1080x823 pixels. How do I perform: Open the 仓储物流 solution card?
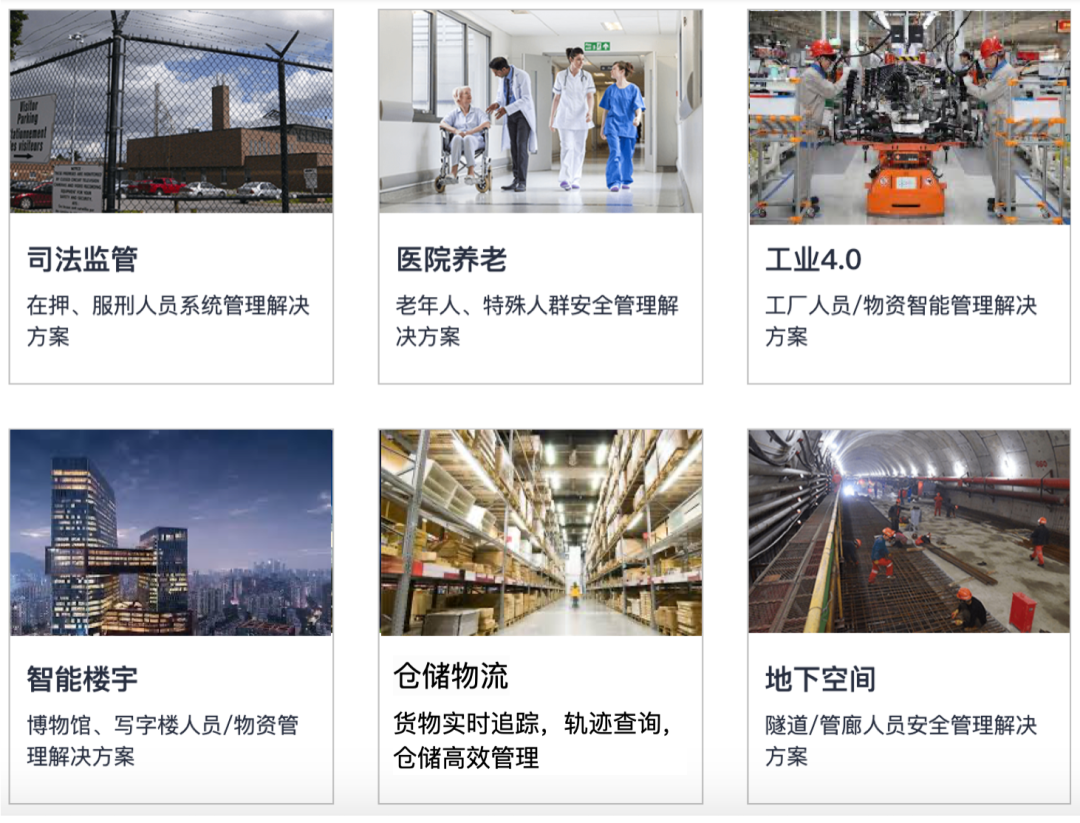540,617
